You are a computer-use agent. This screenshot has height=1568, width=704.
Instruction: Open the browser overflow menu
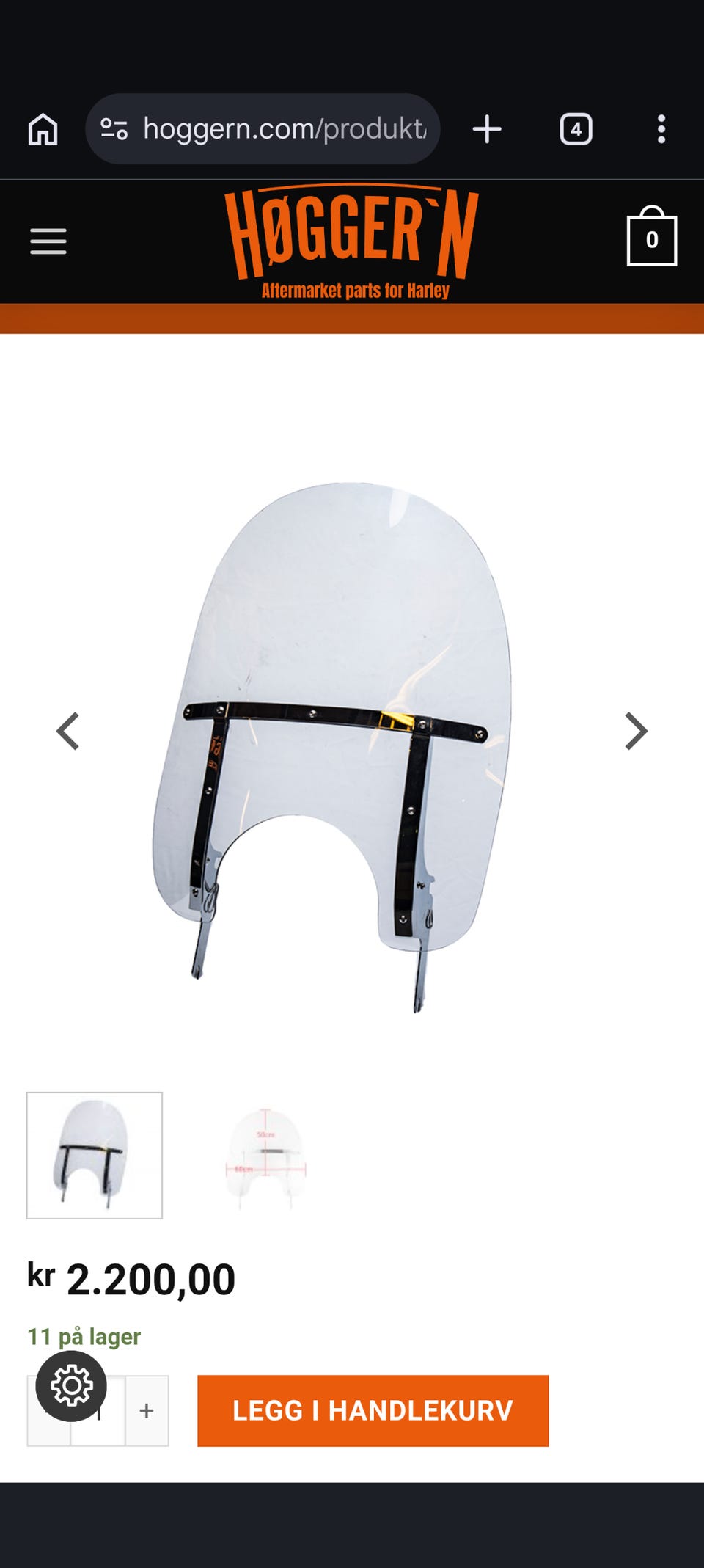[661, 129]
